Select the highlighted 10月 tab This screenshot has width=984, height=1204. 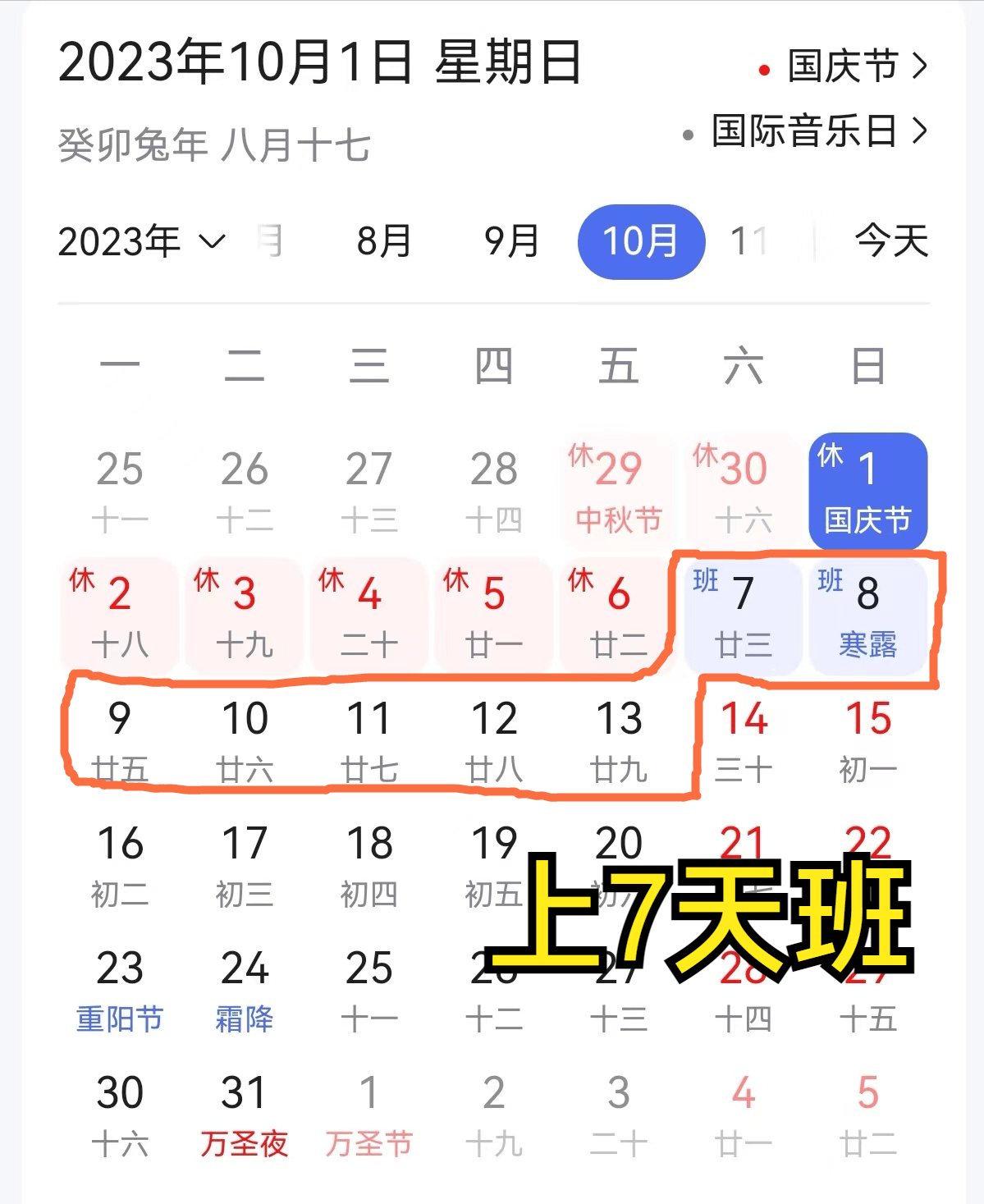641,241
